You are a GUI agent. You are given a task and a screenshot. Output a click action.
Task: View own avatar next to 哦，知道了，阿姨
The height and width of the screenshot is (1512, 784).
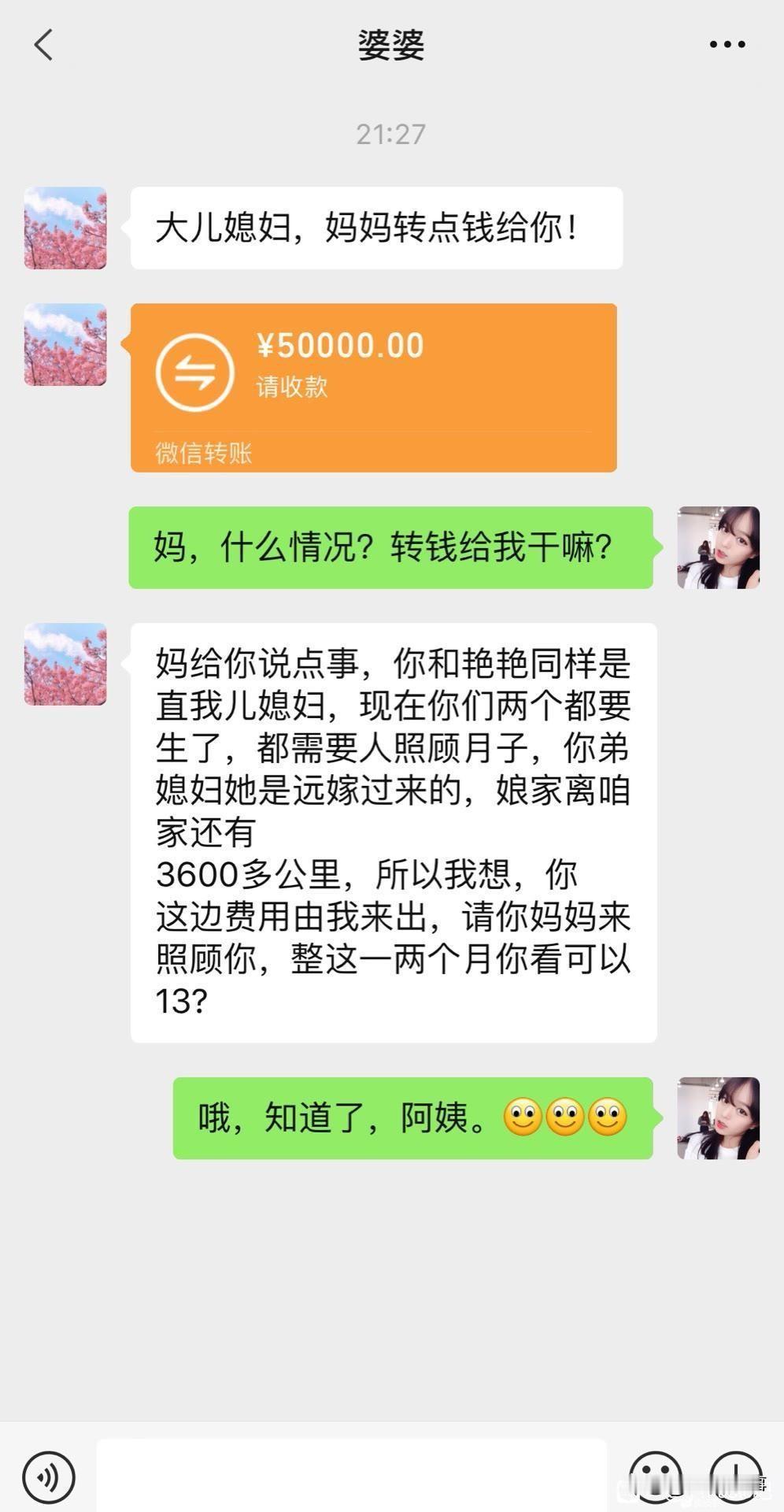(x=718, y=1117)
